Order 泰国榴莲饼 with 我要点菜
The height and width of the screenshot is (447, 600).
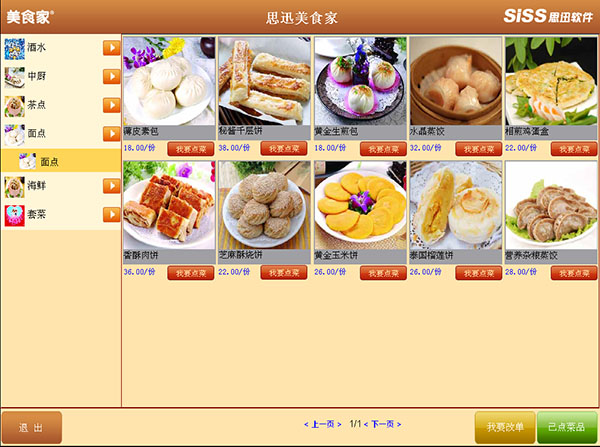click(x=476, y=272)
